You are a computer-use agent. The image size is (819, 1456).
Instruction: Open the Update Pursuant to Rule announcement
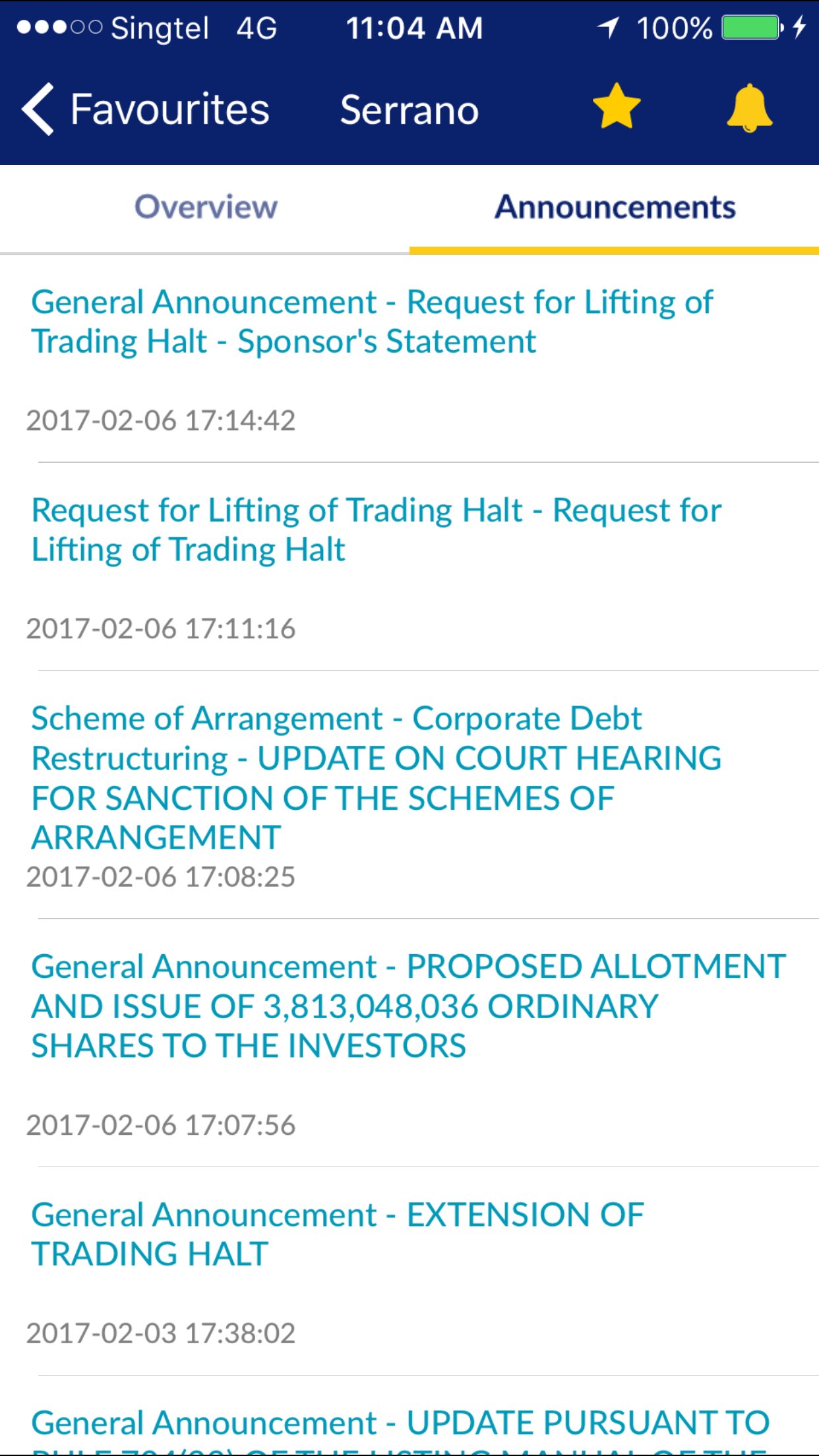pos(400,1424)
